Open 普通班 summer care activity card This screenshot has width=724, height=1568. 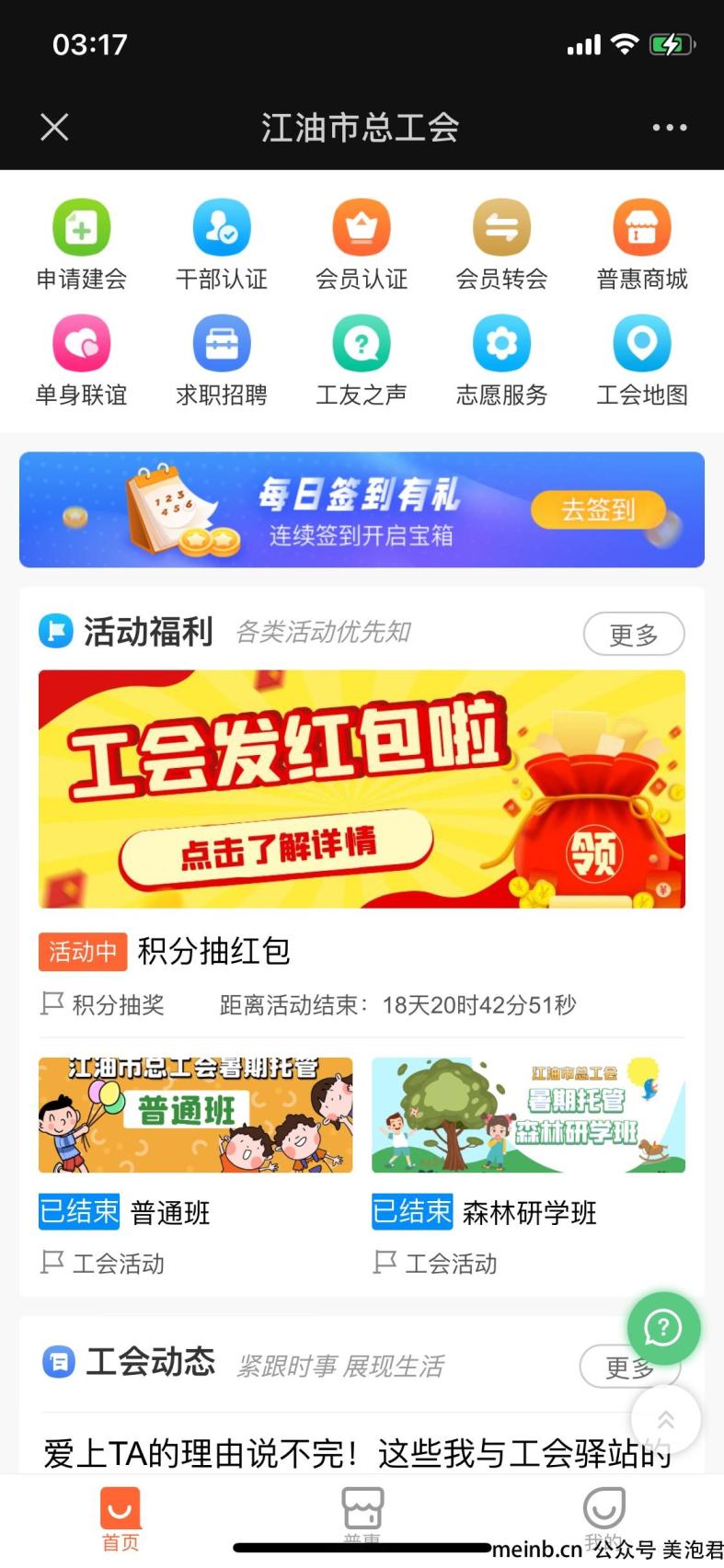195,1115
